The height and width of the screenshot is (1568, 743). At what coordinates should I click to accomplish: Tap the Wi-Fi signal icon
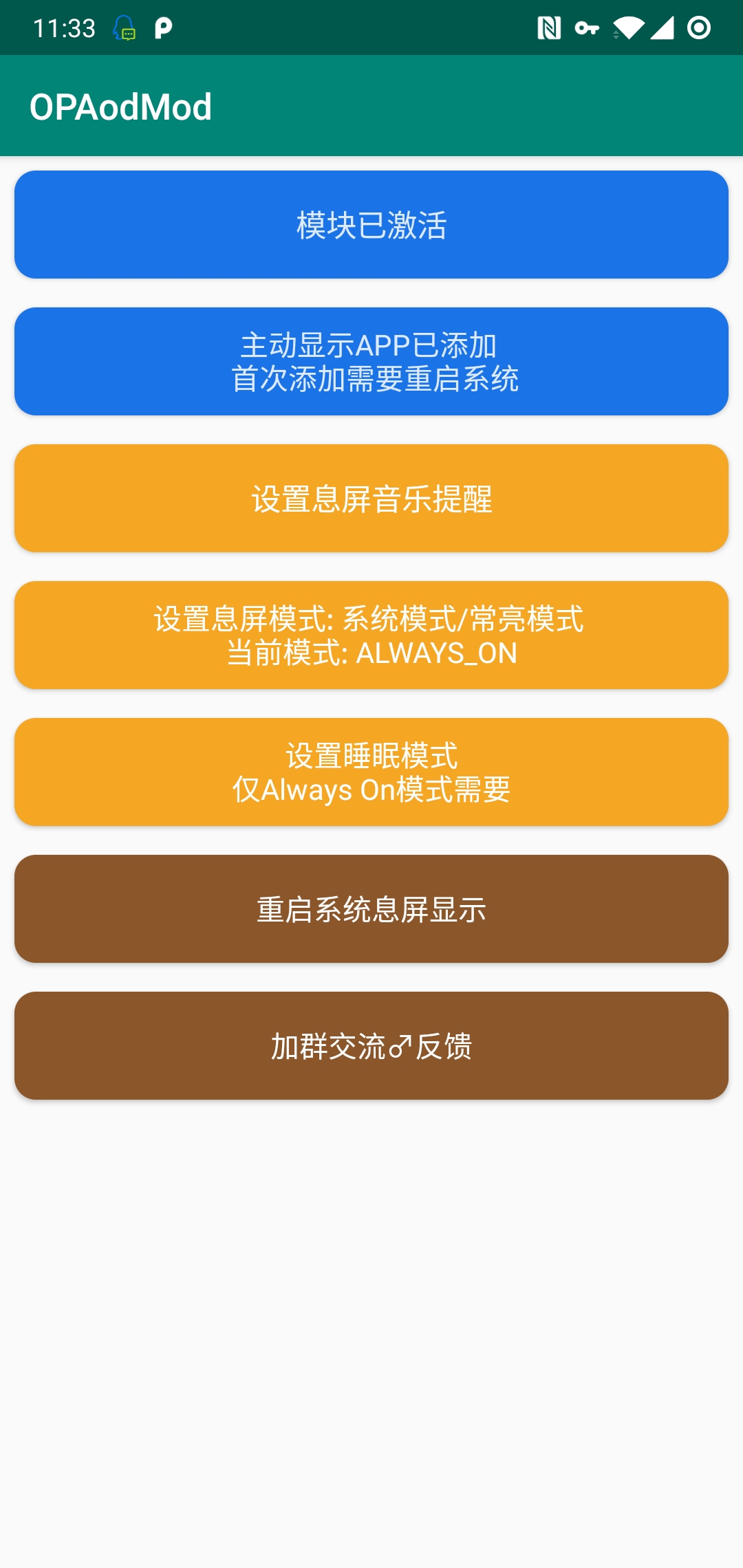629,28
